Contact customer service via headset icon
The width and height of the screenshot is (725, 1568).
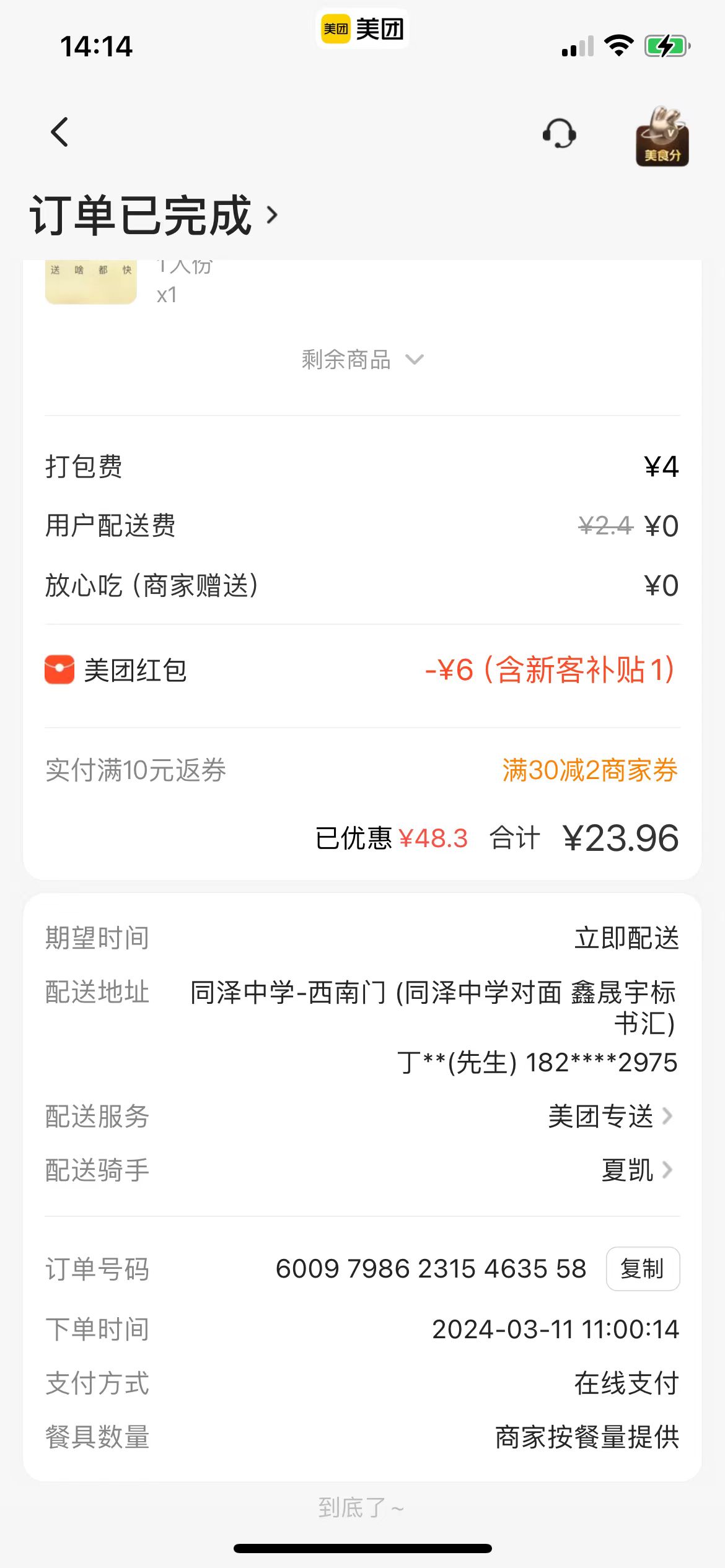(560, 134)
